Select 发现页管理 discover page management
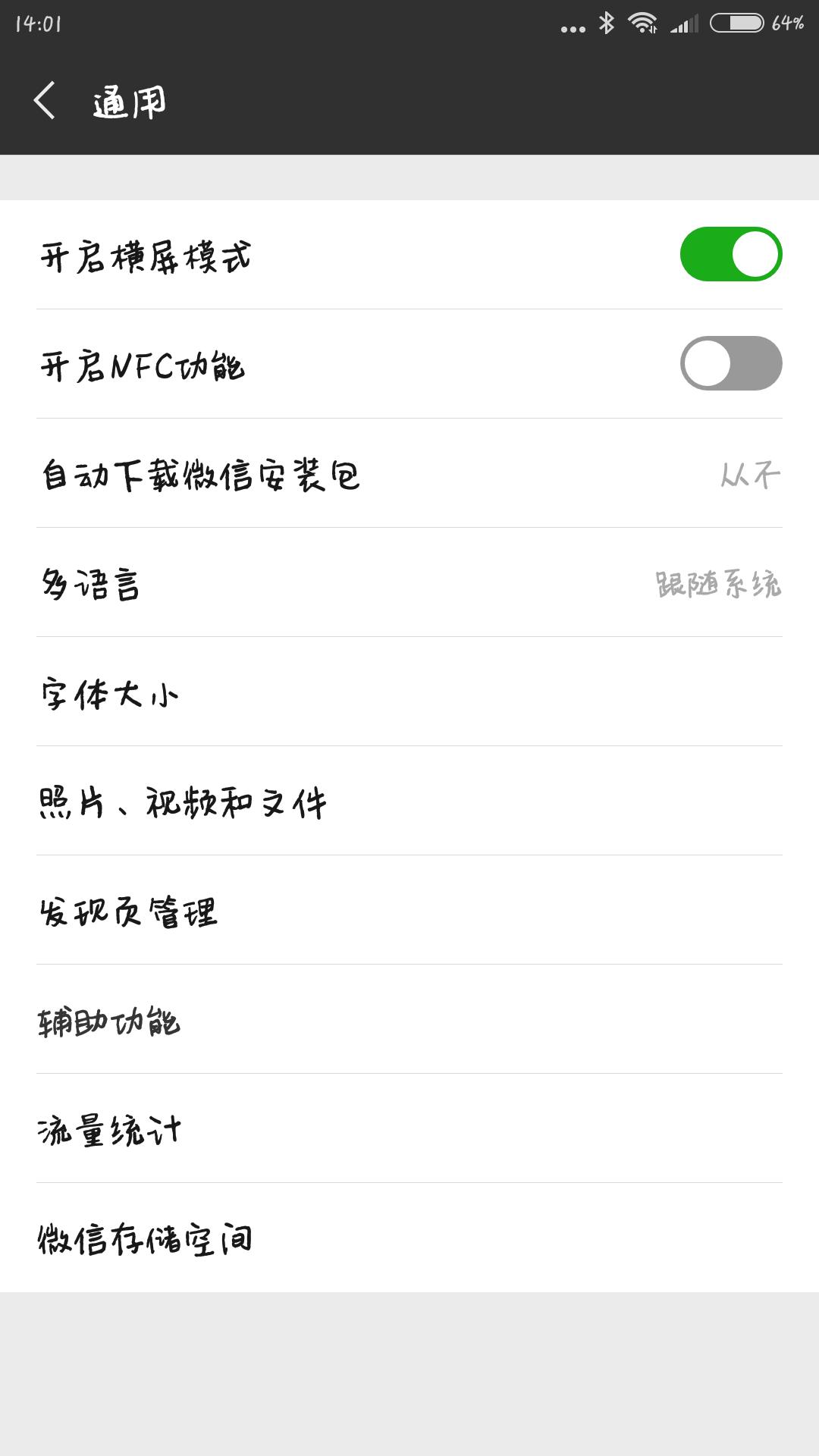 click(x=409, y=914)
